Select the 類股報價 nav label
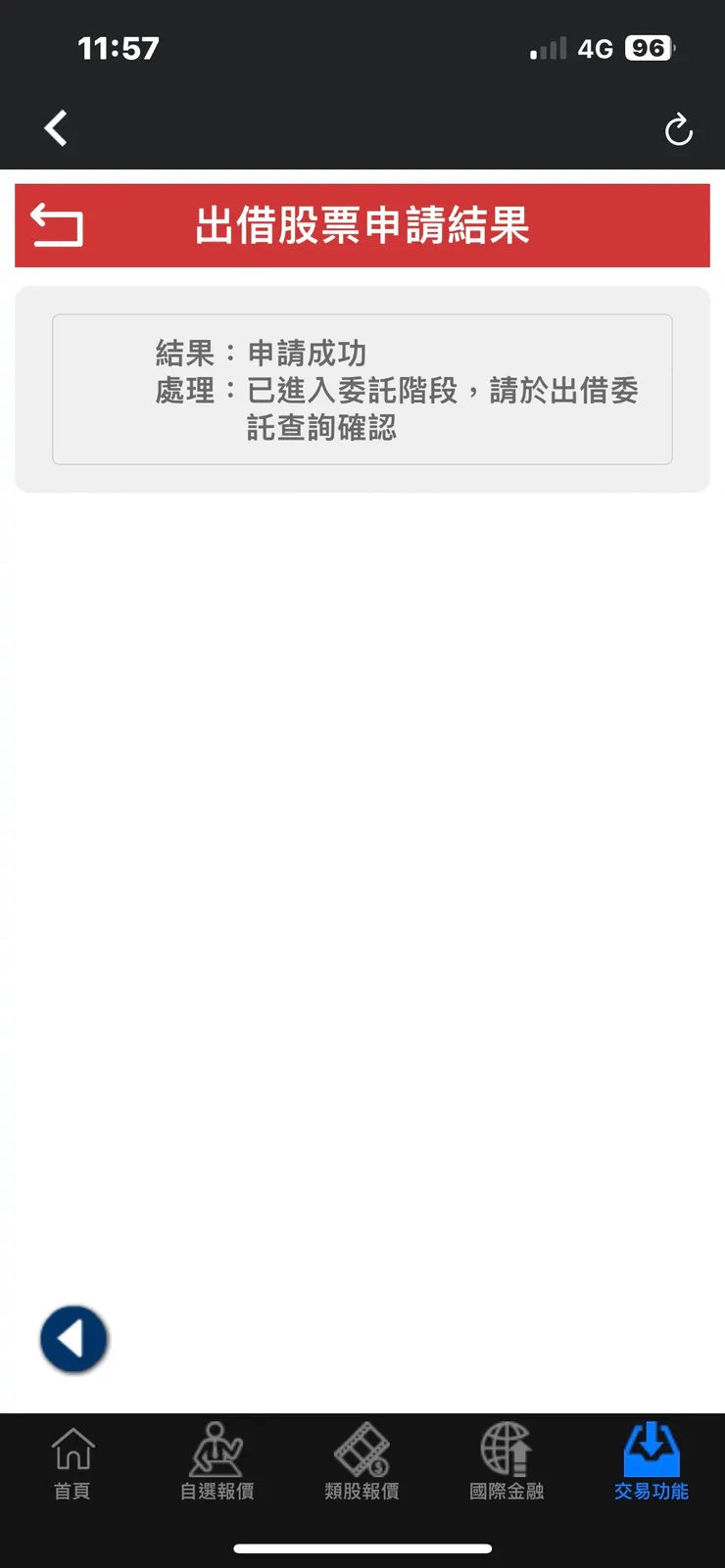This screenshot has width=725, height=1568. click(x=362, y=1492)
